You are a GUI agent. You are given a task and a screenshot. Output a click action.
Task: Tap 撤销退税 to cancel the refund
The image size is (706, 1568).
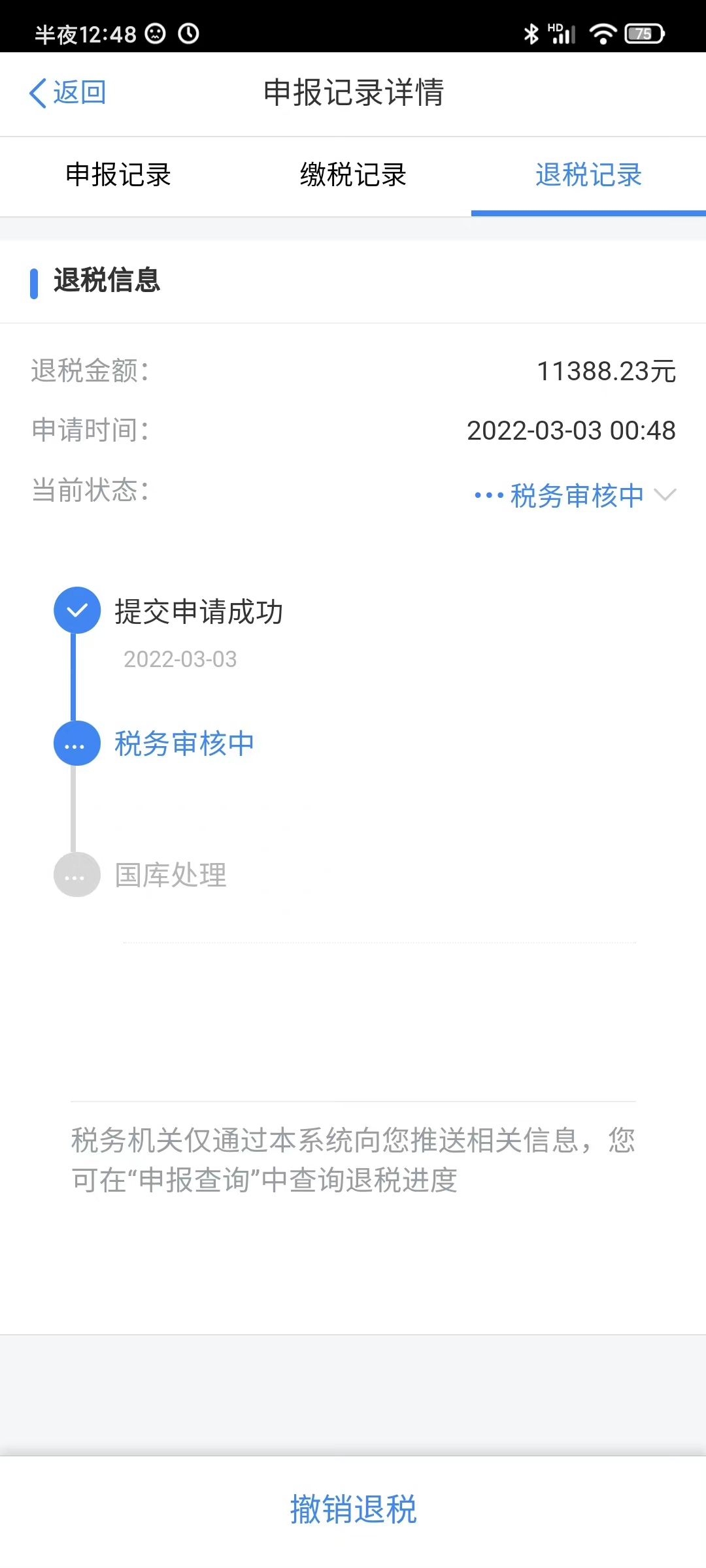pyautogui.click(x=353, y=1509)
